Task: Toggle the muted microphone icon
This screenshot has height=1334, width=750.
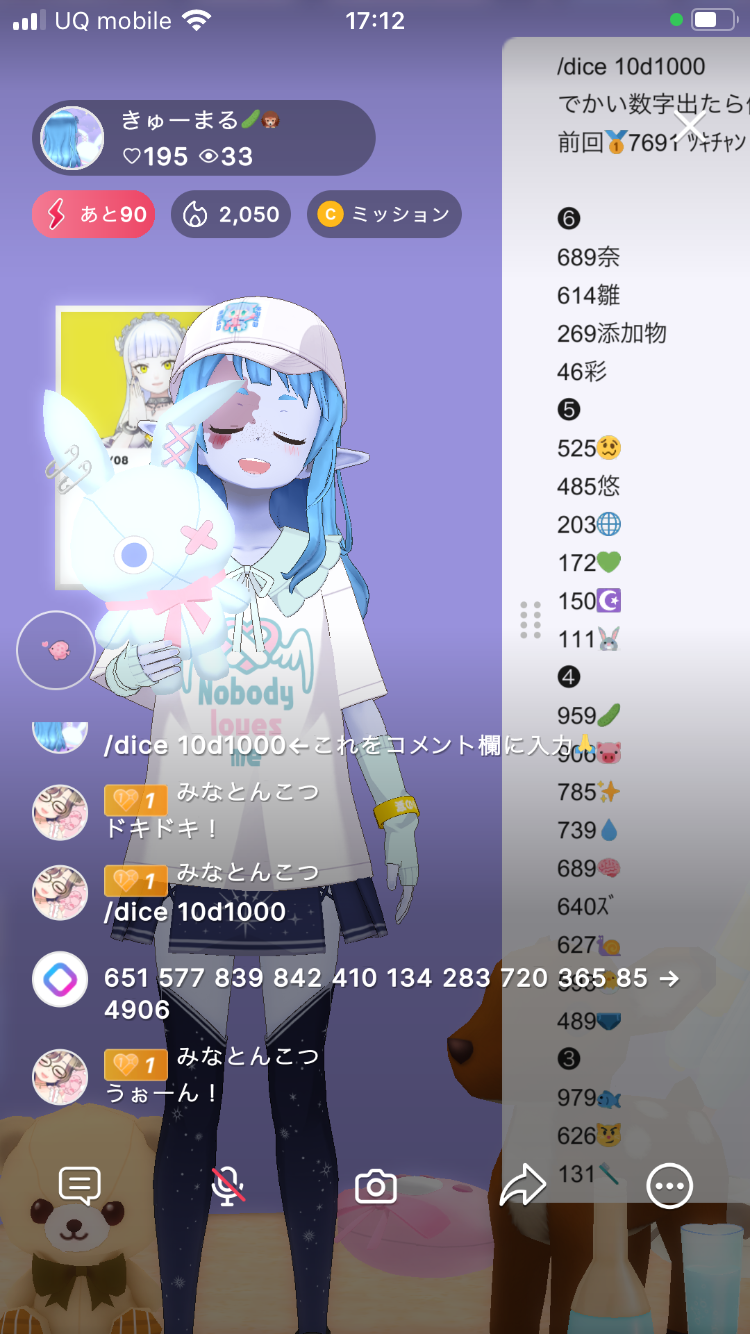Action: click(x=229, y=1186)
